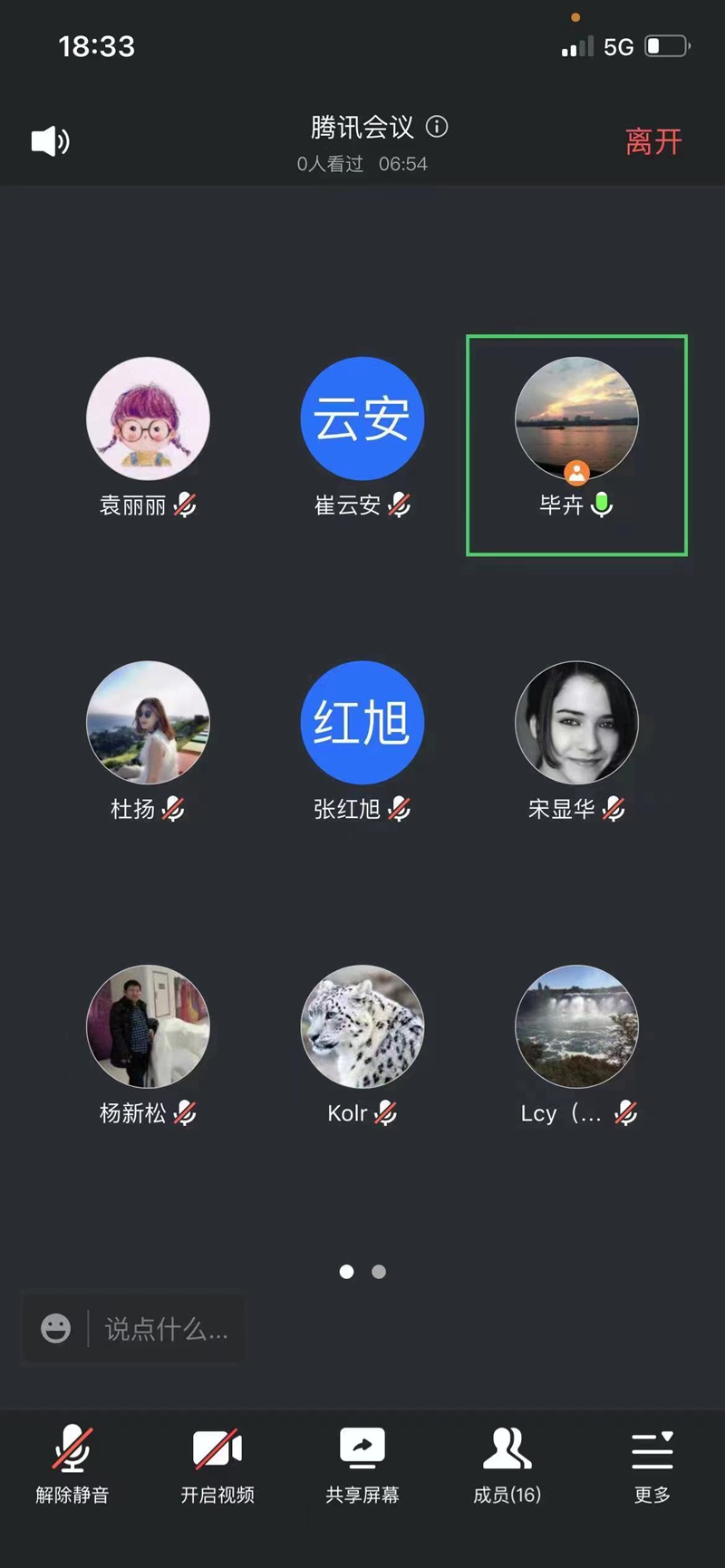Select participant Kolr

point(362,1026)
